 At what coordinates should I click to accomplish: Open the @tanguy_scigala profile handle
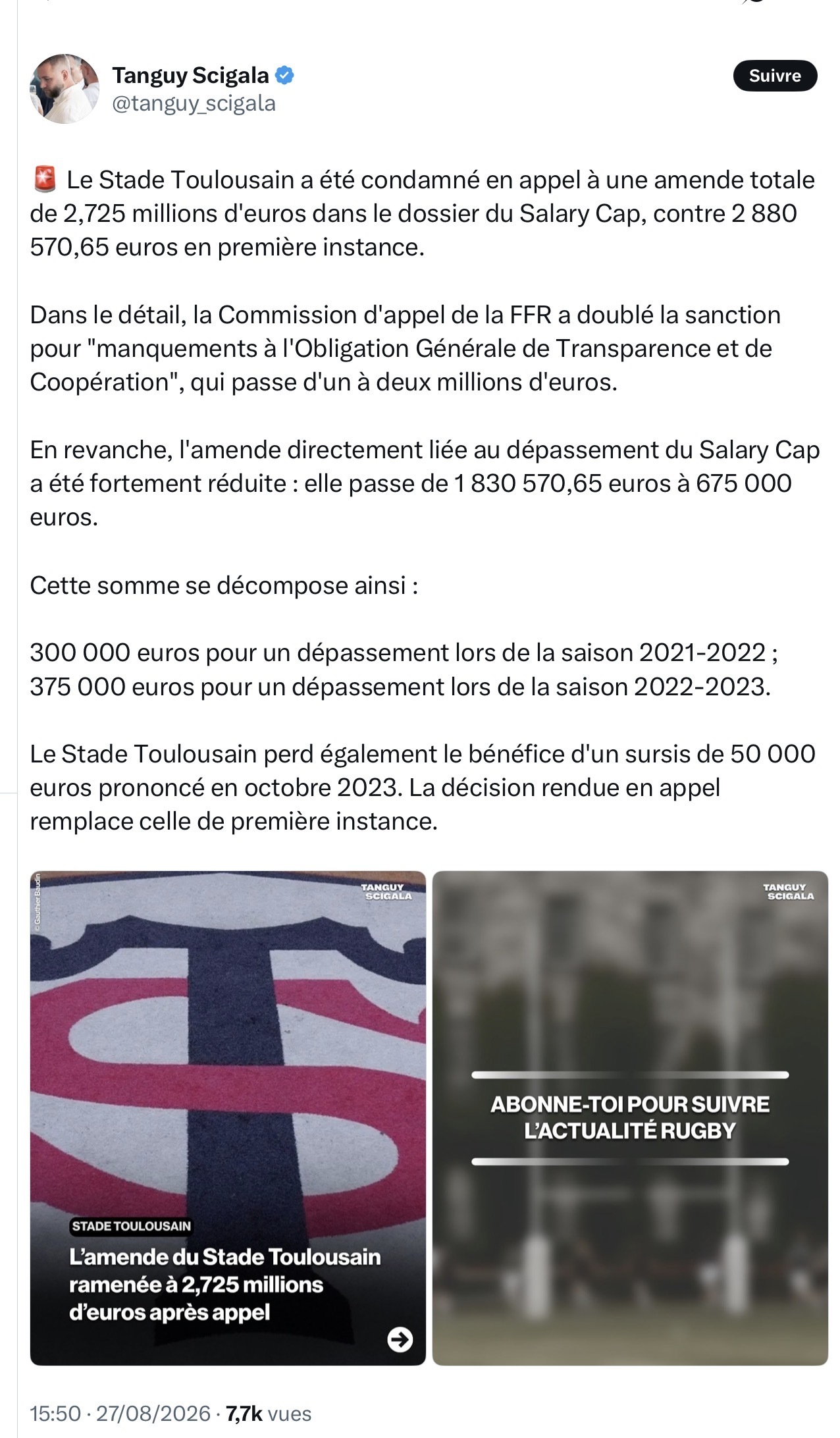click(x=194, y=103)
